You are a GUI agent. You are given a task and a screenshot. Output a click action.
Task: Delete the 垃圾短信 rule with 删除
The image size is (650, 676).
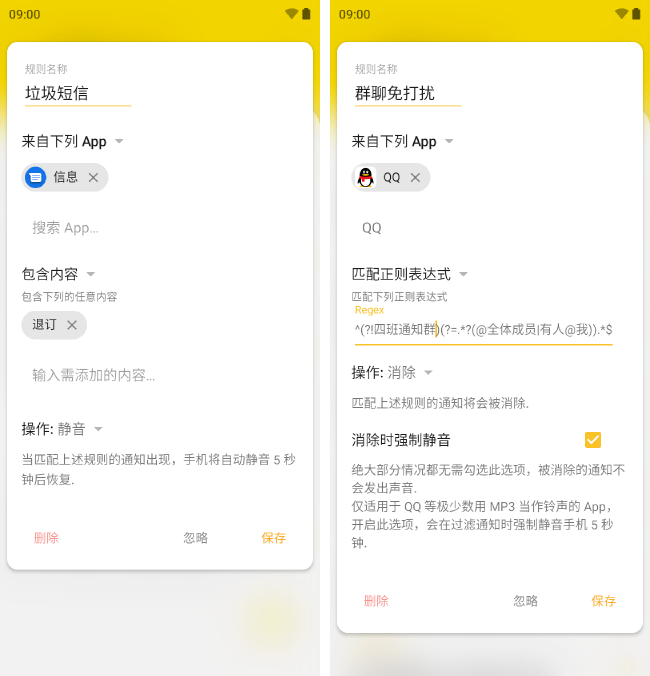(x=46, y=537)
